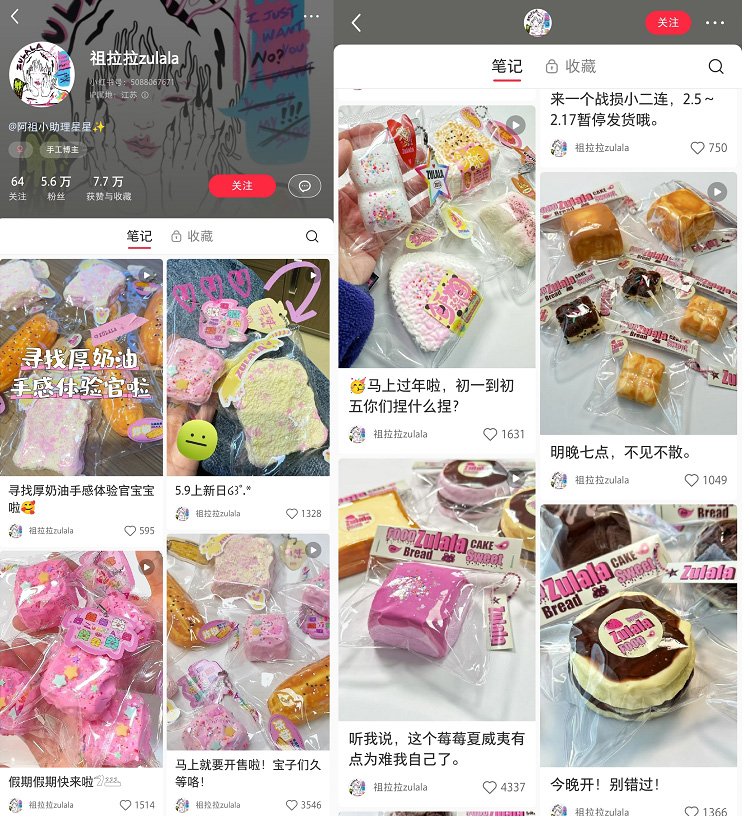750x818 pixels.
Task: Tap the small avatar in the top bar
Action: [x=539, y=22]
